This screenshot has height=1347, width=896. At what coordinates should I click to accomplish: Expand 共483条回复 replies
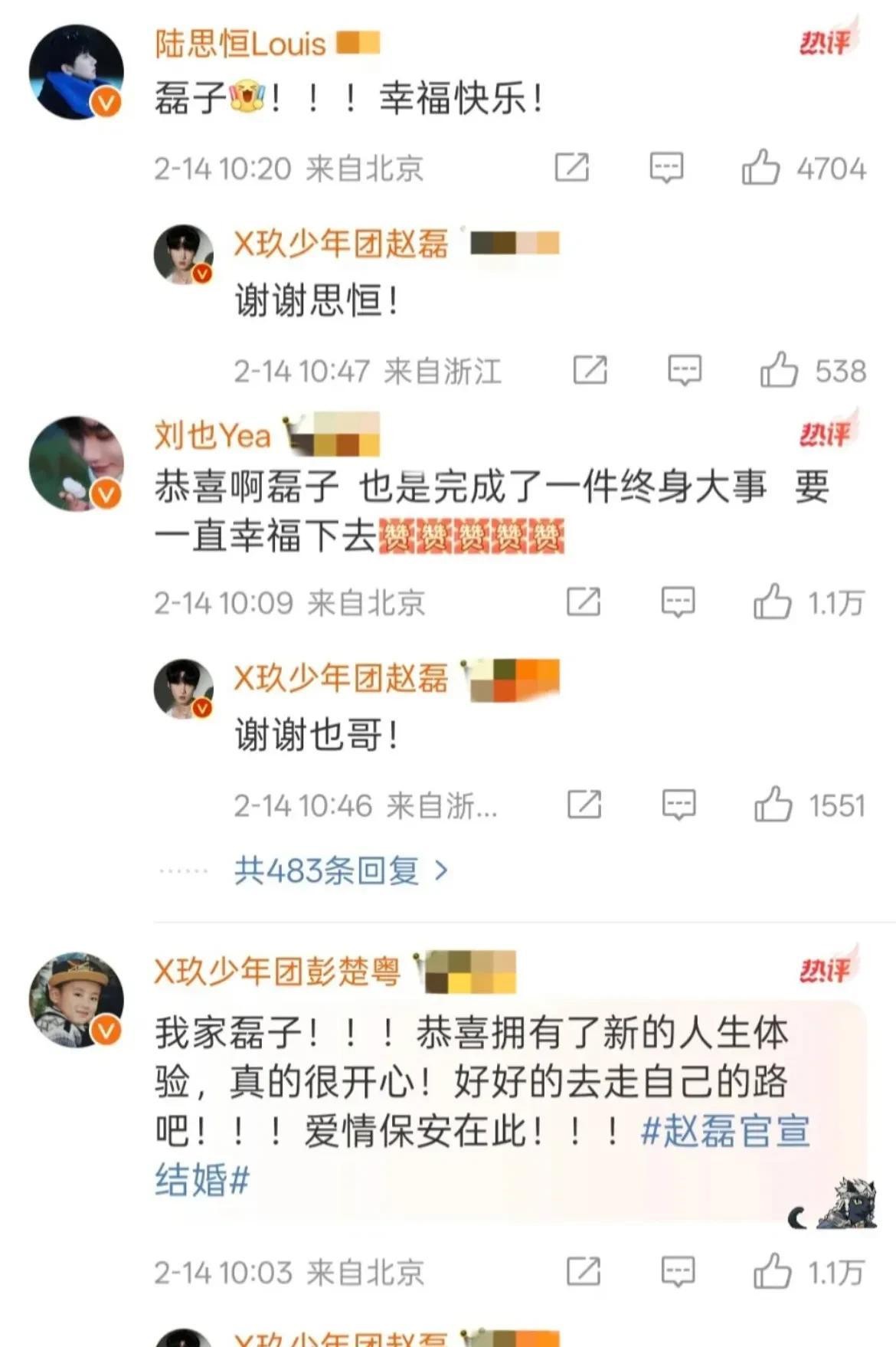[x=340, y=871]
